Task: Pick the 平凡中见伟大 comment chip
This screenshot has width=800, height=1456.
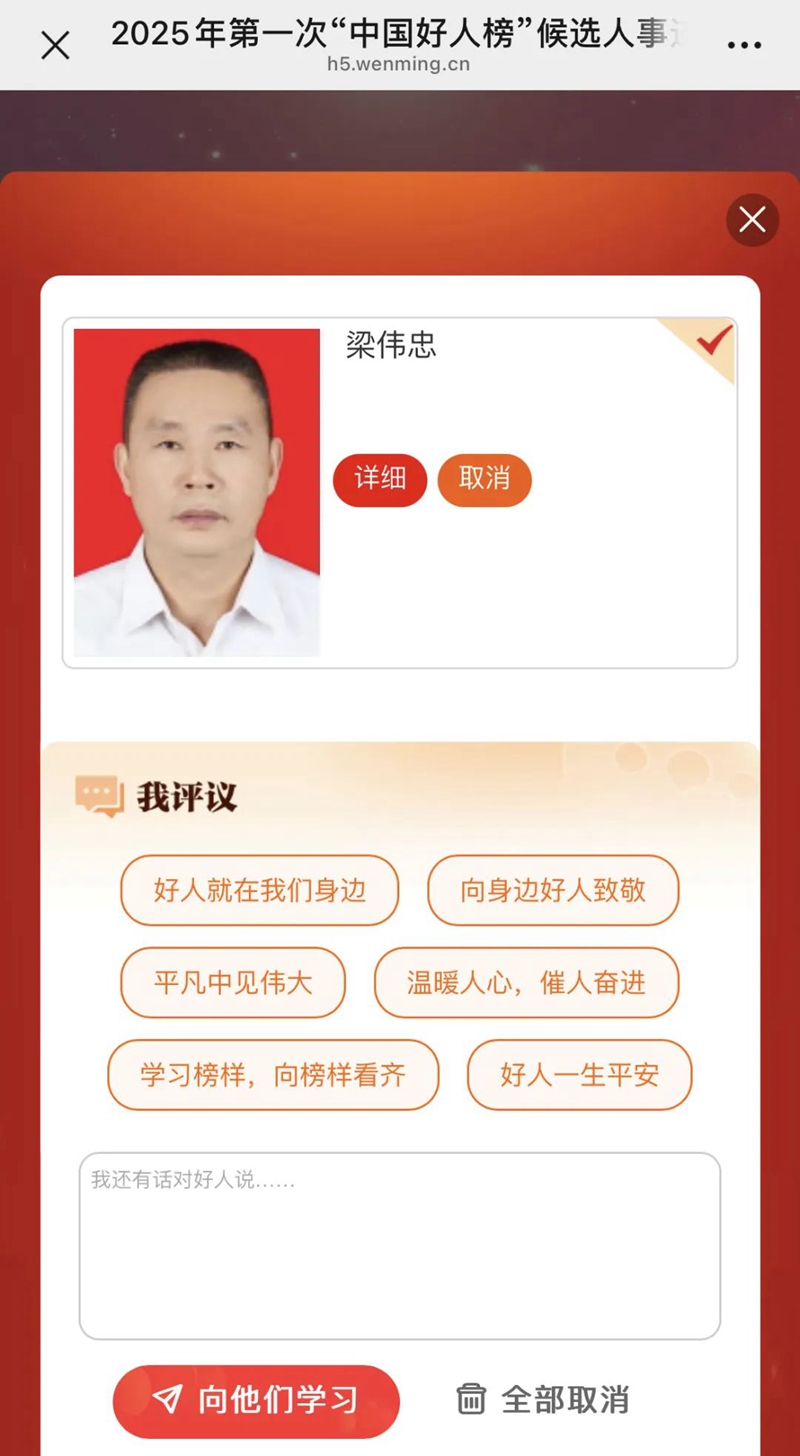Action: point(233,982)
